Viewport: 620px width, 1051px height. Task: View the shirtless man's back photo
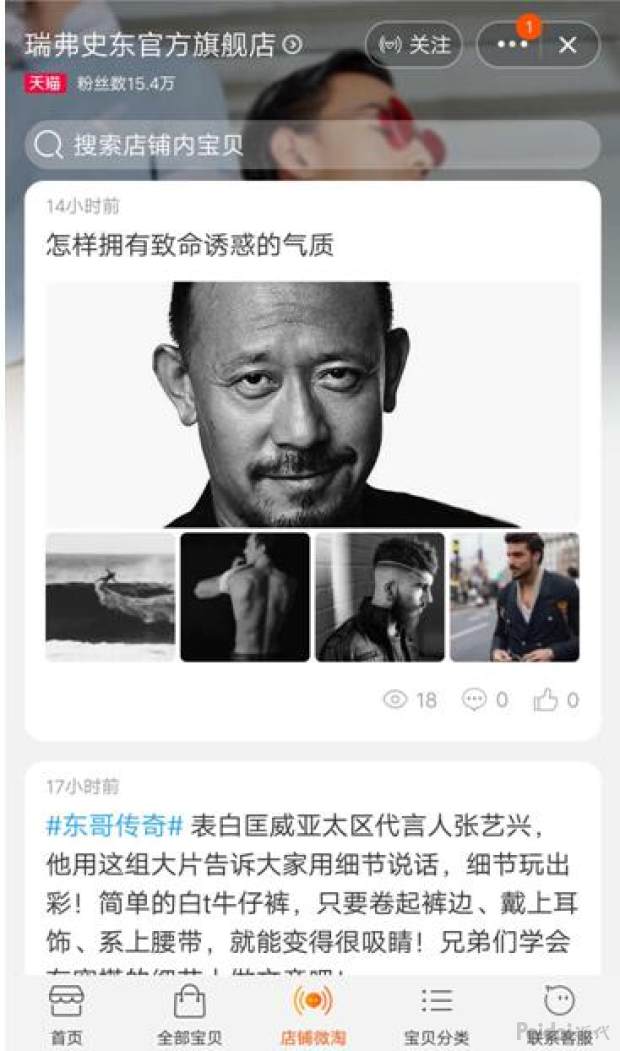(x=245, y=597)
